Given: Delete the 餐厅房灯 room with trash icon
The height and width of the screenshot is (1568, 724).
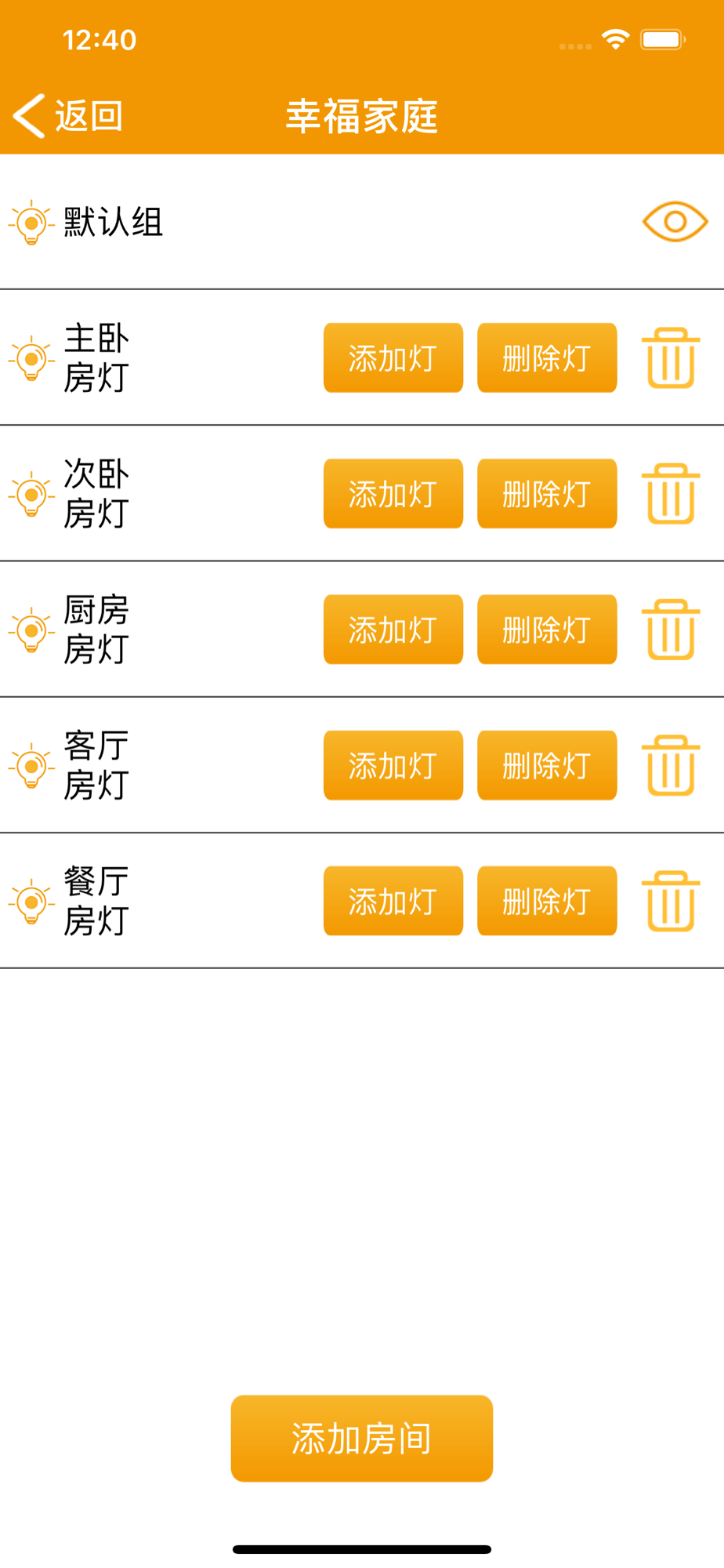Looking at the screenshot, I should tap(671, 901).
